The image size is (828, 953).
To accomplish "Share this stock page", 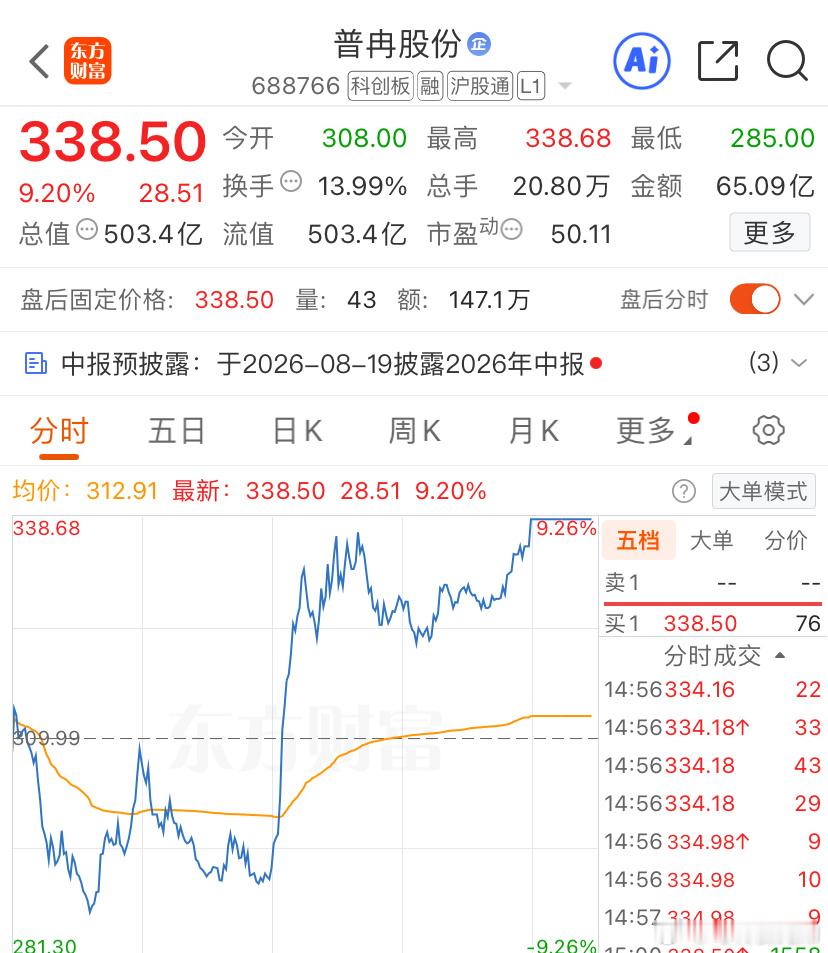I will click(x=718, y=61).
